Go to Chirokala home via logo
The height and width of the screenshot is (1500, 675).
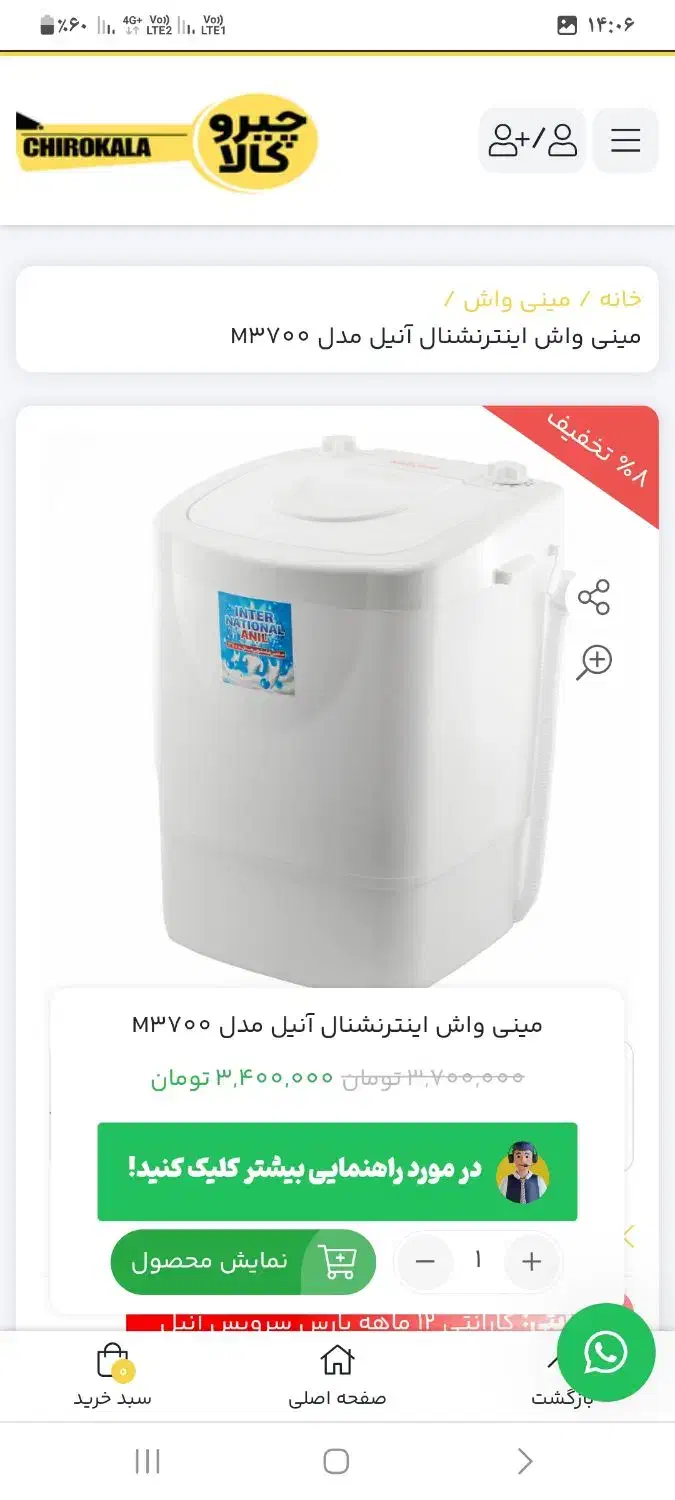[167, 143]
